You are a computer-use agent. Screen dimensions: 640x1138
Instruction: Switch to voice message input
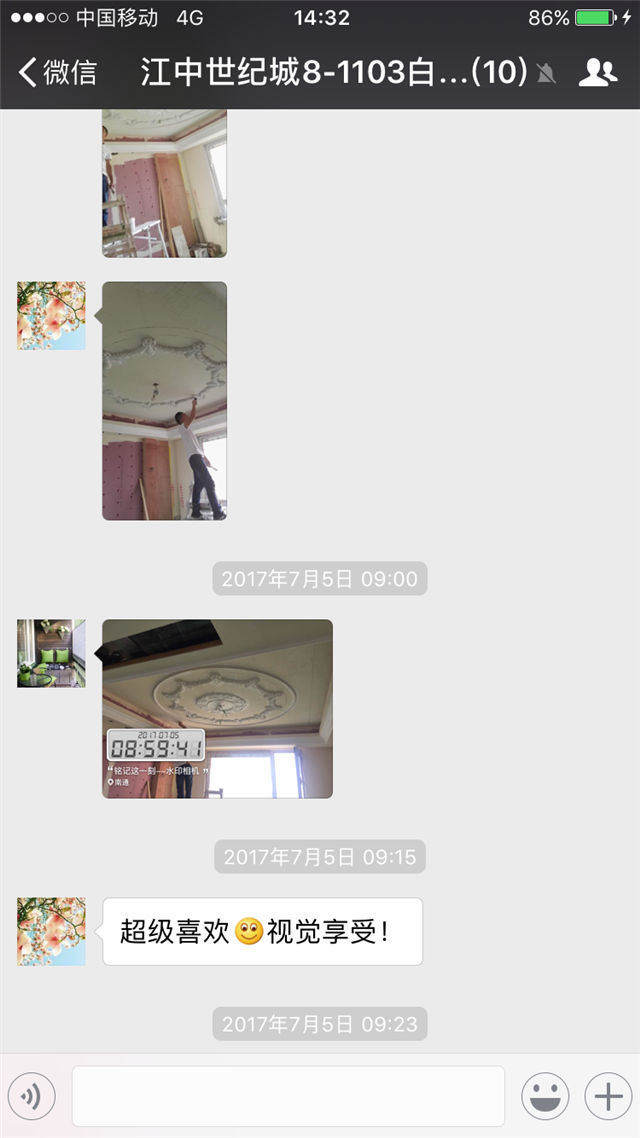(x=31, y=1097)
